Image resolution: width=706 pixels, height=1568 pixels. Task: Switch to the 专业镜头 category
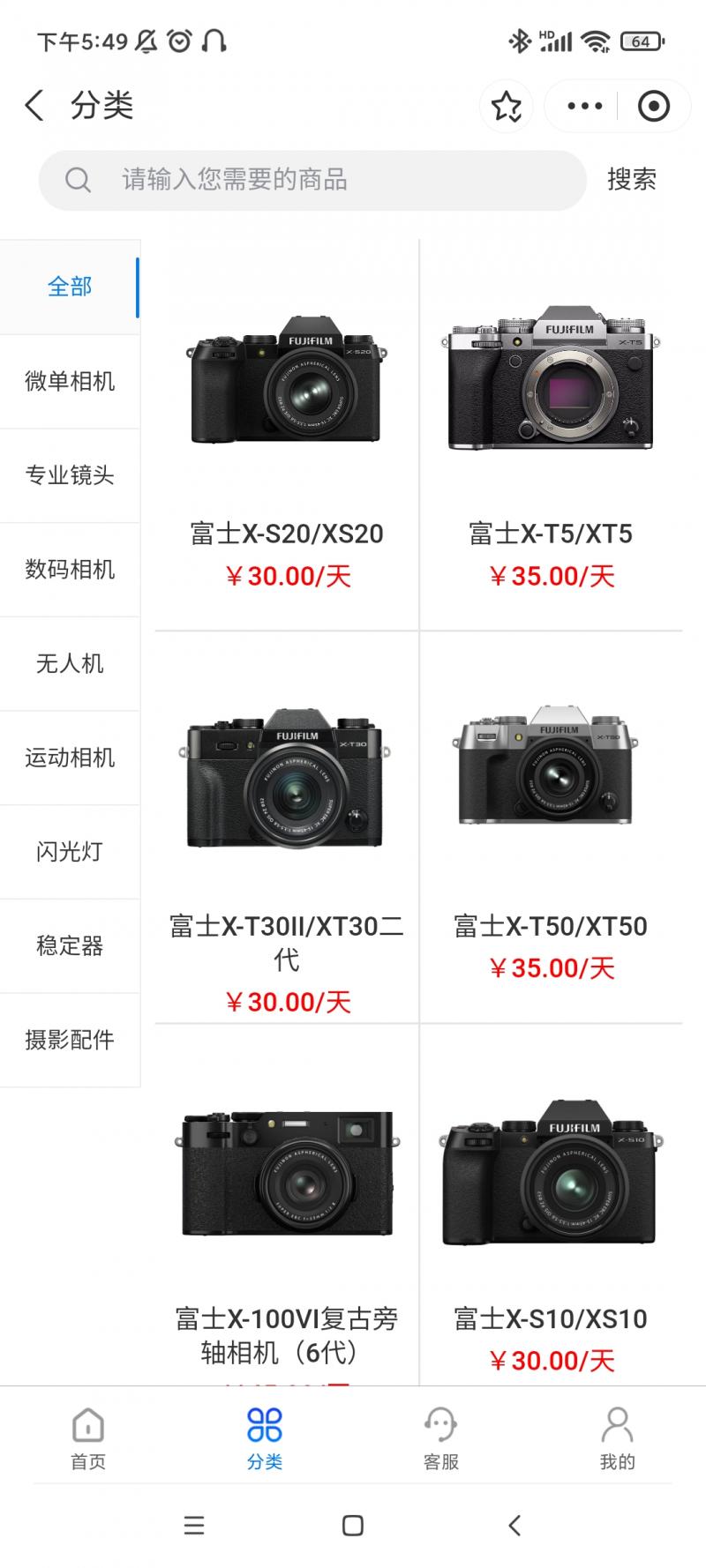(70, 475)
